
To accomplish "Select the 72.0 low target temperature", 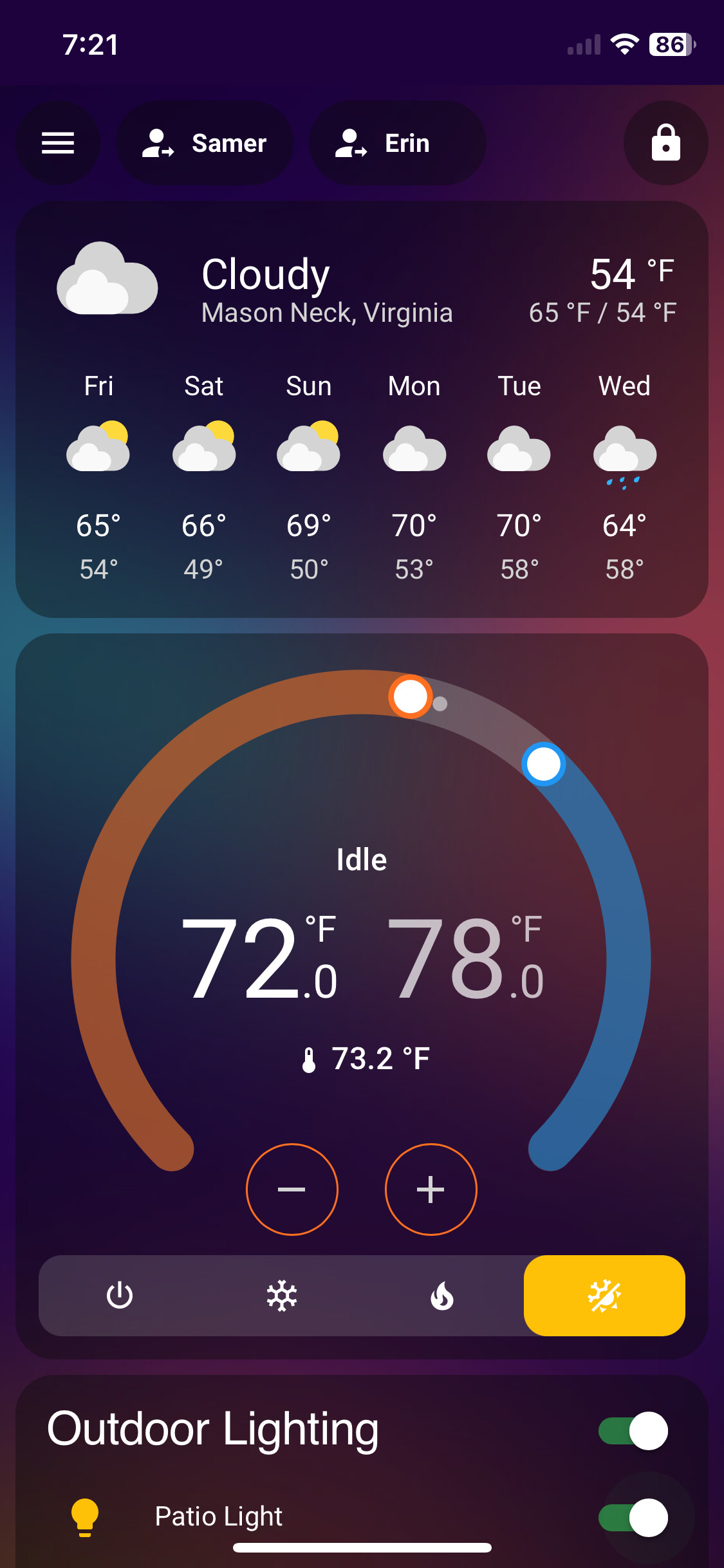I will pos(260,958).
